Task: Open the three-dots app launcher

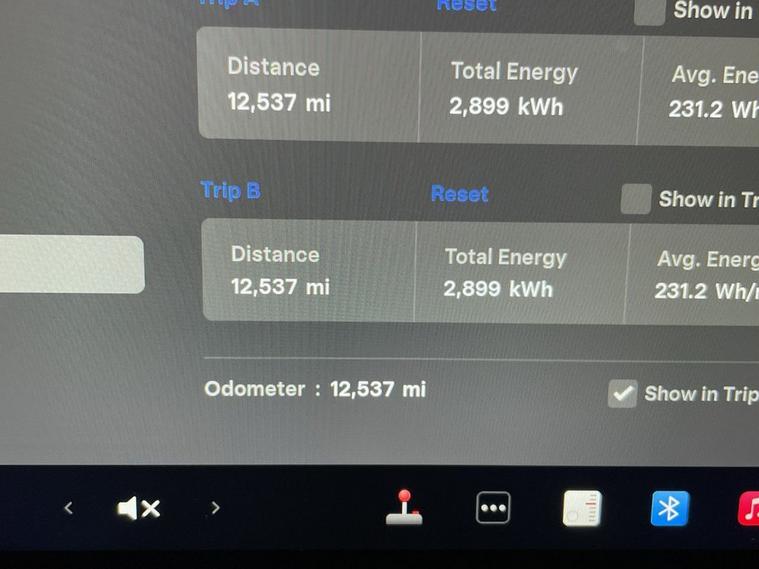Action: tap(493, 508)
